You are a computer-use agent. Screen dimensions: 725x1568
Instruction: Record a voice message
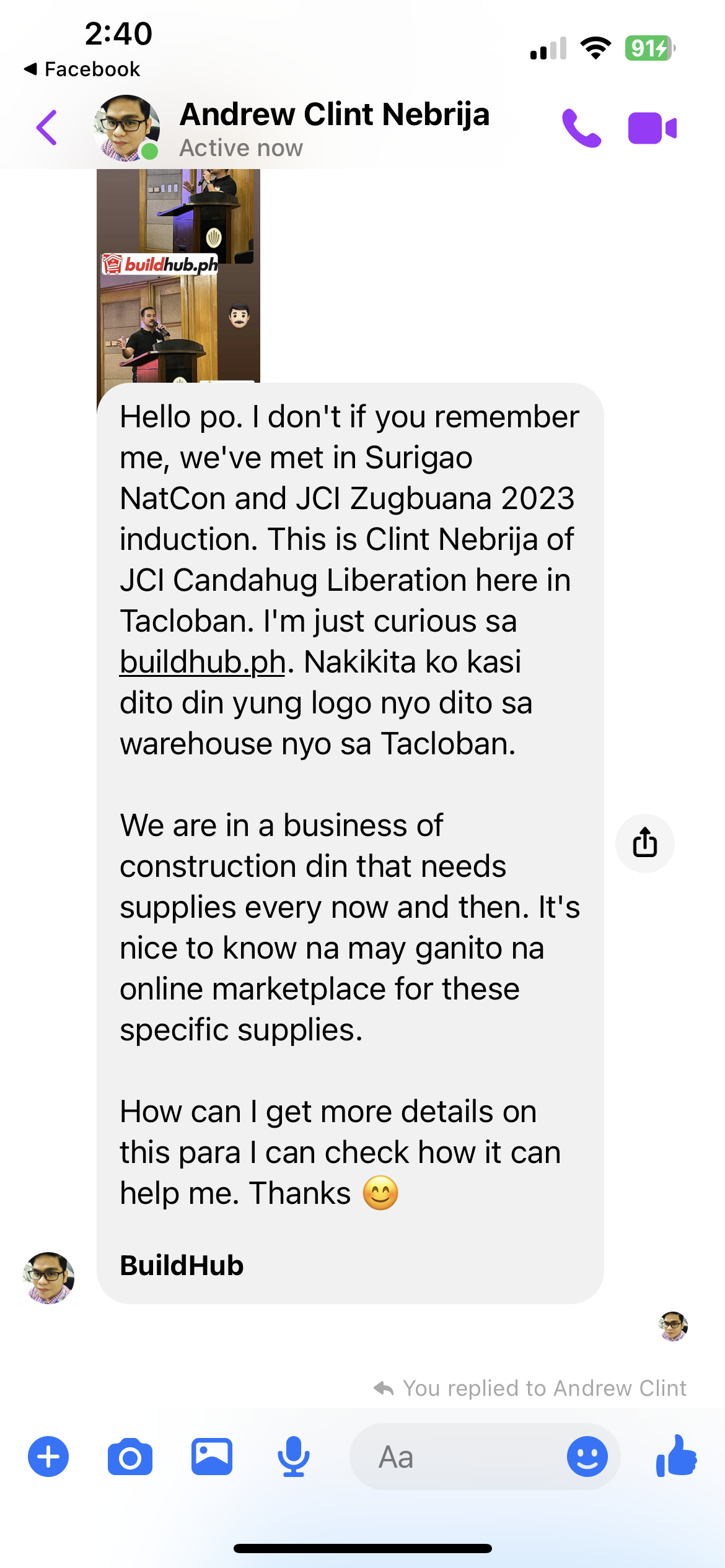tap(293, 1456)
